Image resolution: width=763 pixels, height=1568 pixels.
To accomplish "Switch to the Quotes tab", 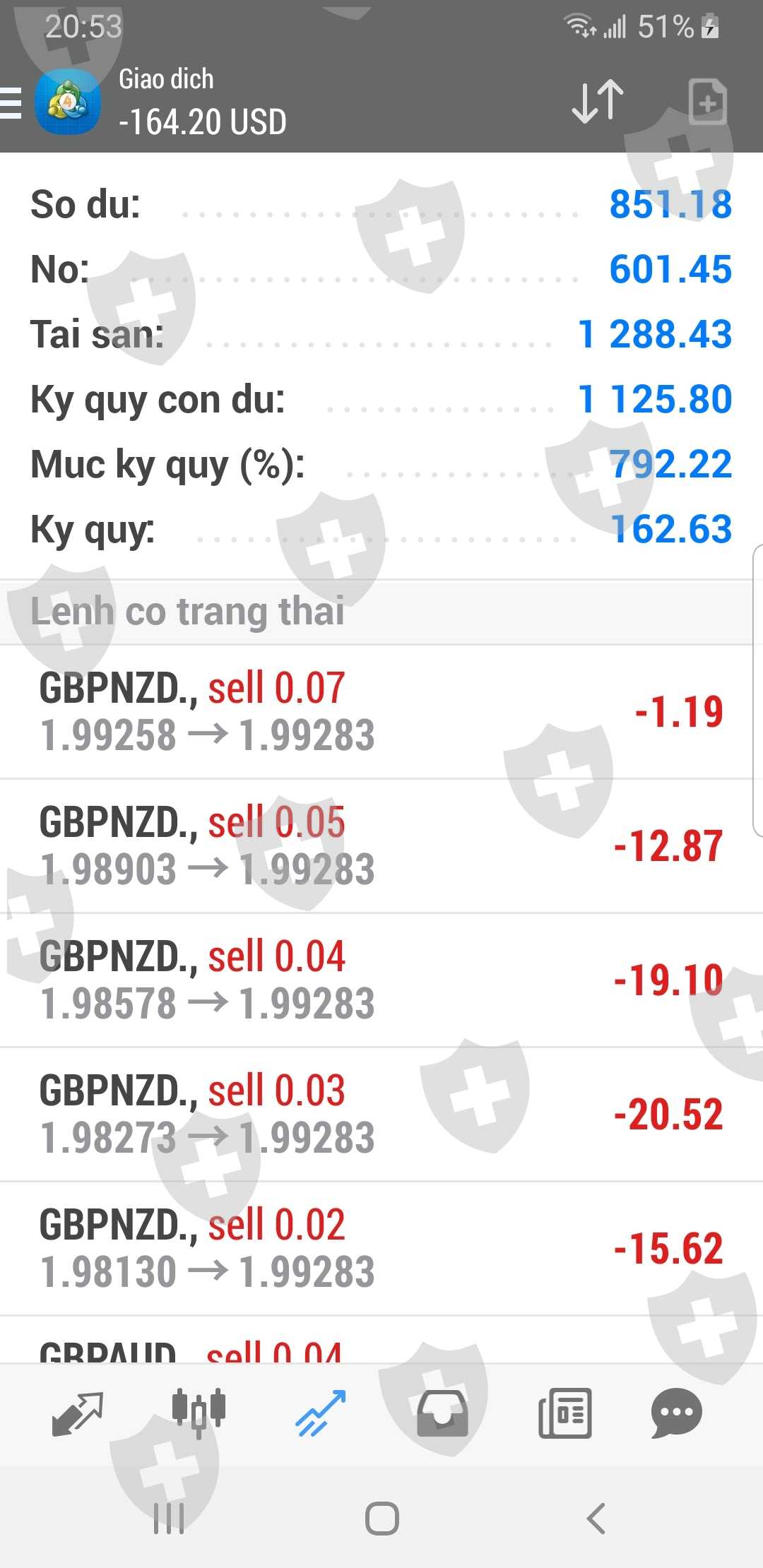I will coord(78,1413).
